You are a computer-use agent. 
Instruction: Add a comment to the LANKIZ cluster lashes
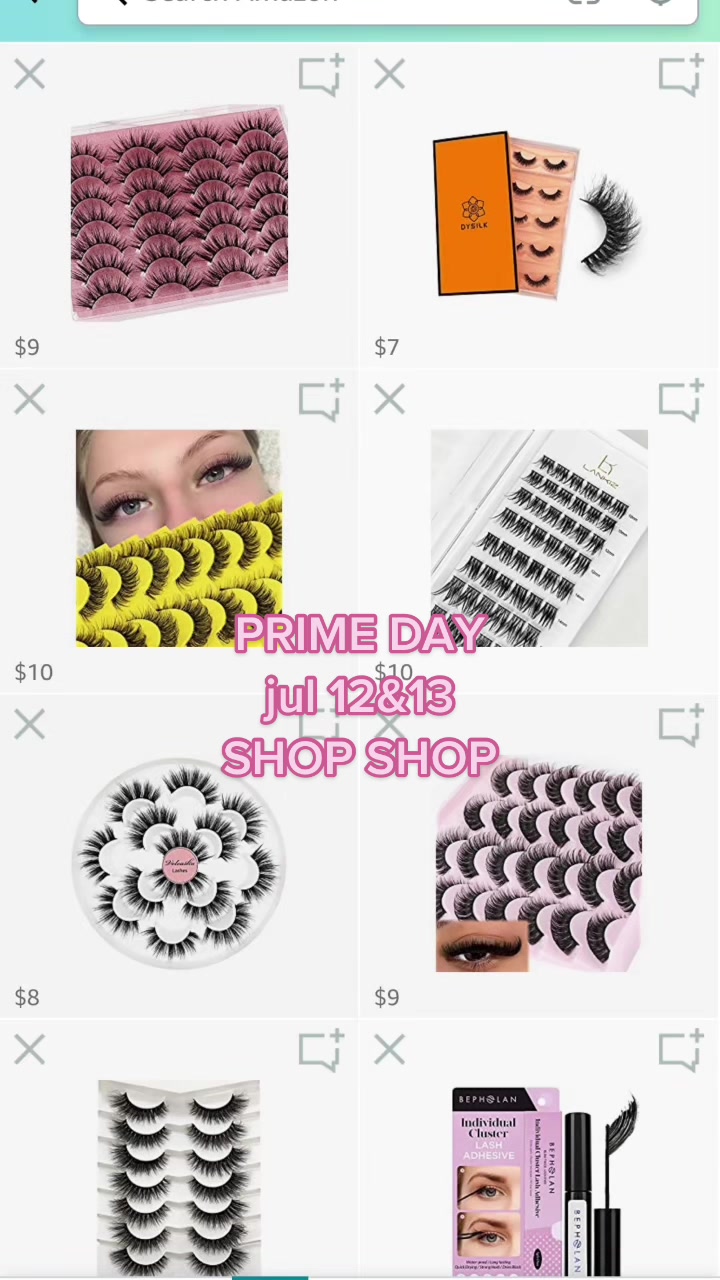(681, 399)
